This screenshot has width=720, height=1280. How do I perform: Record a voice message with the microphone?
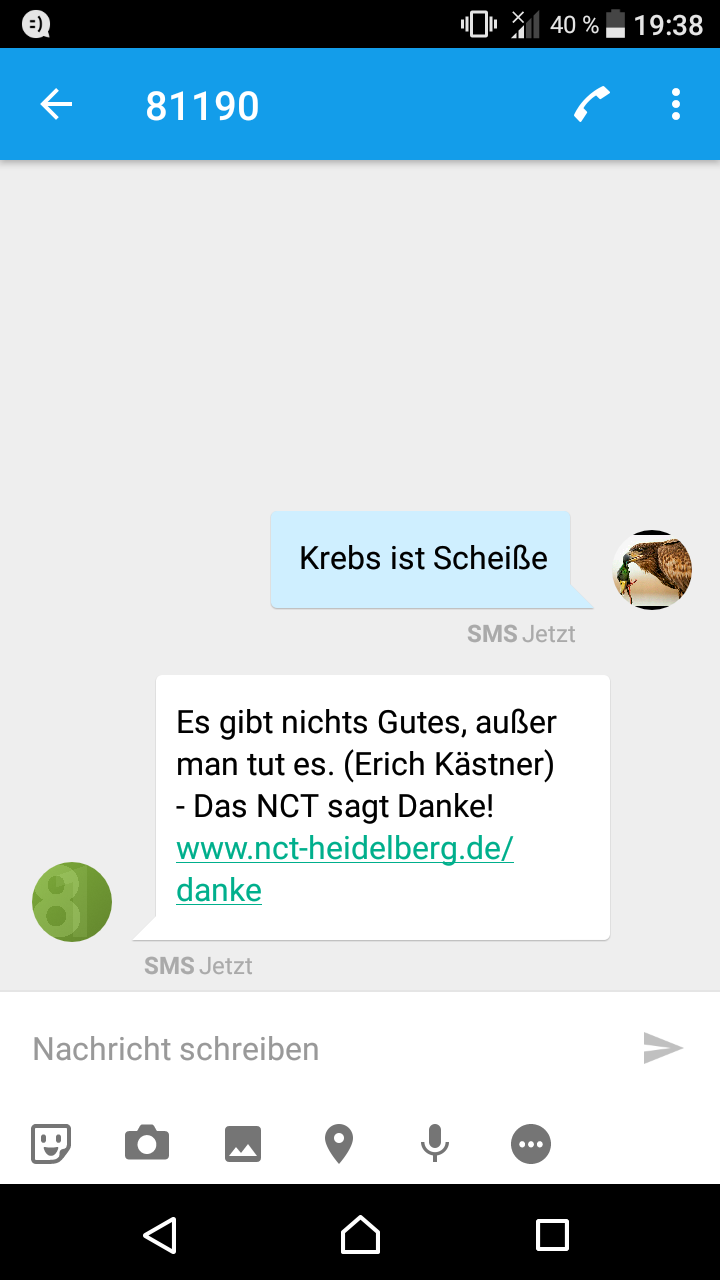tap(435, 1143)
